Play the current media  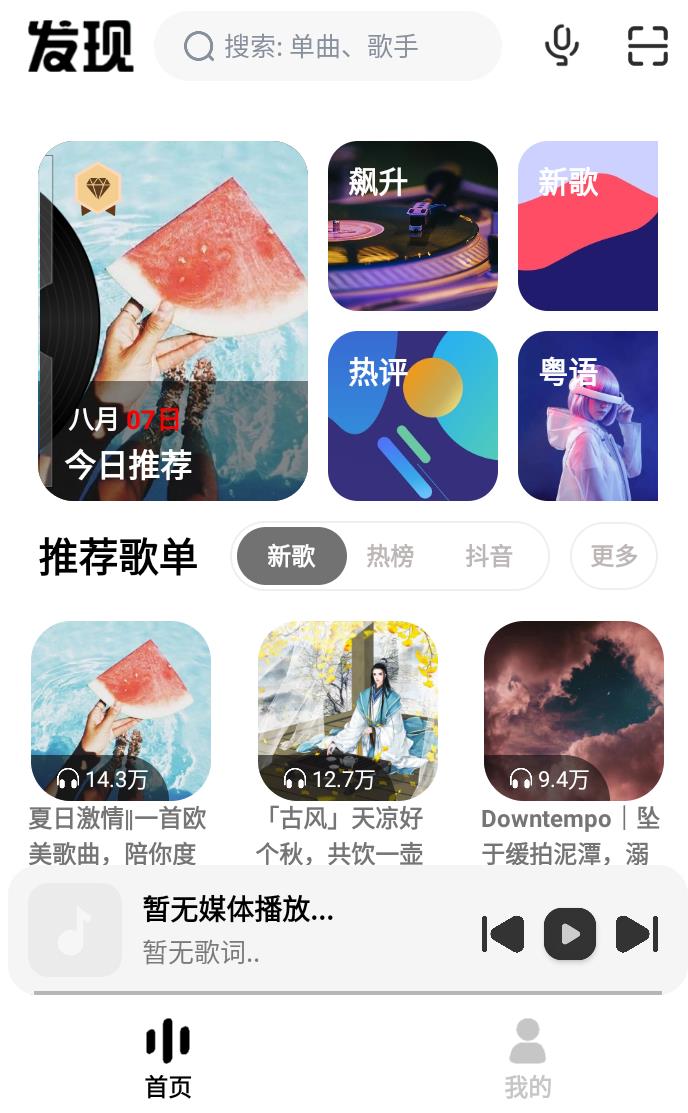click(570, 934)
